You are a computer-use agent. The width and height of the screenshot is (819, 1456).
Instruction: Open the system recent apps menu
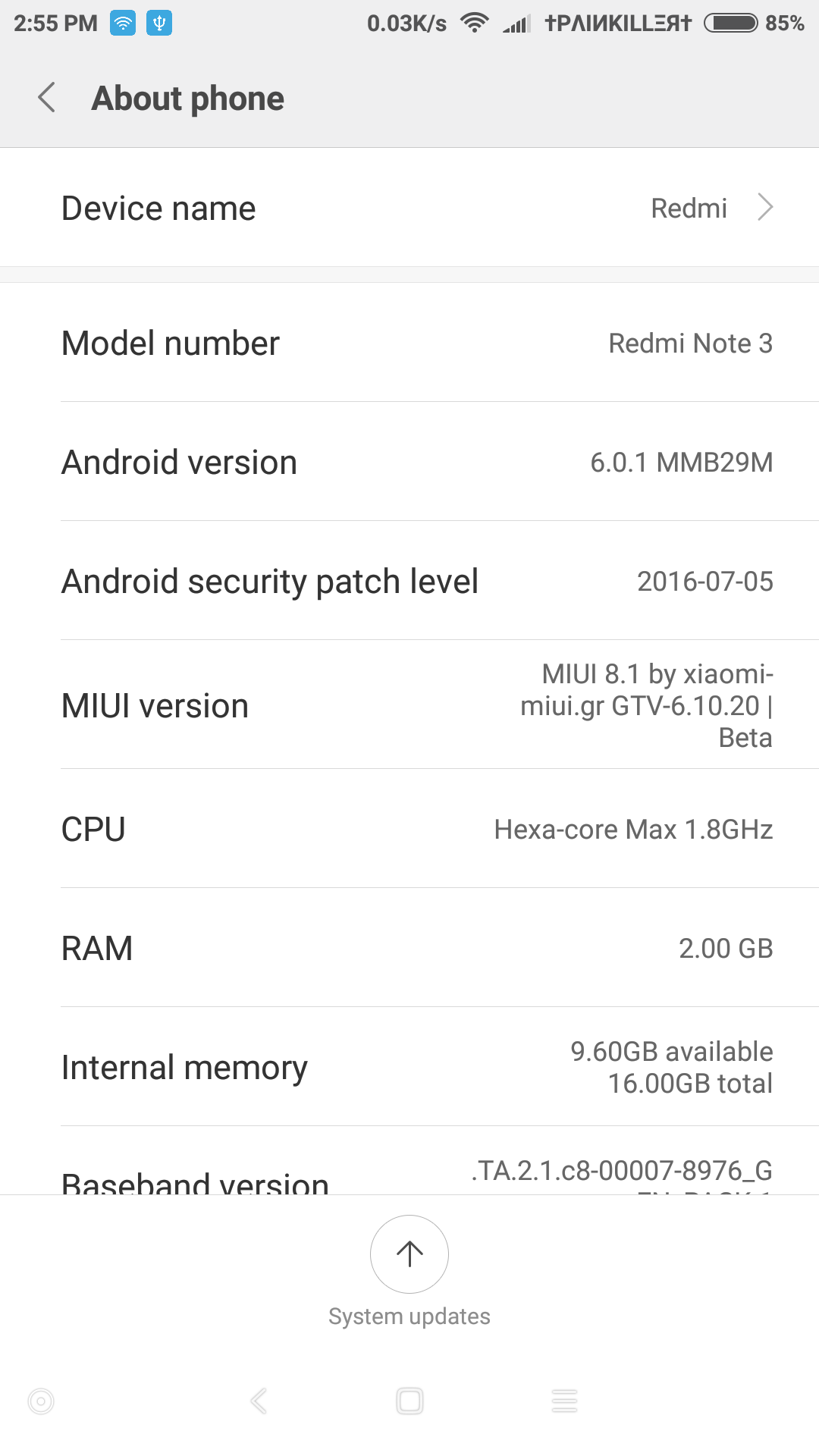pyautogui.click(x=564, y=1401)
